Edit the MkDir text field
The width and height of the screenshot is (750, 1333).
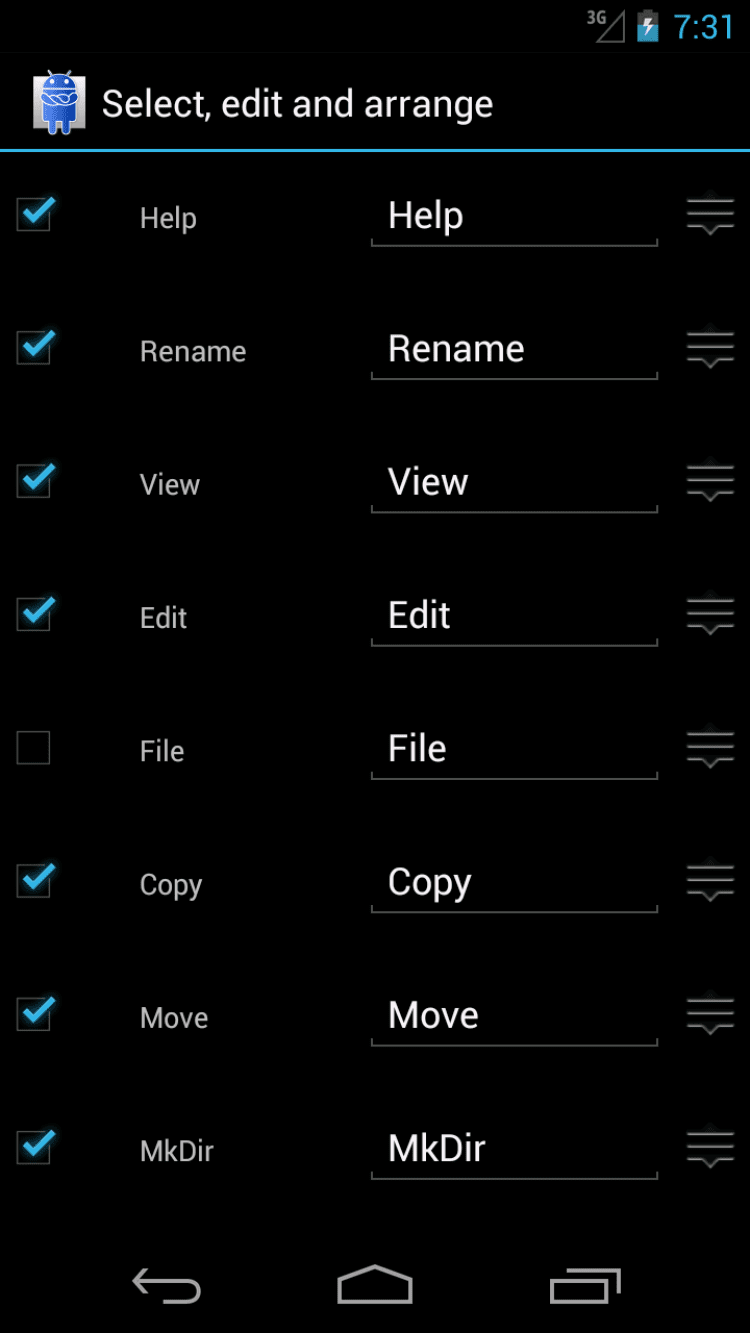click(x=514, y=1149)
